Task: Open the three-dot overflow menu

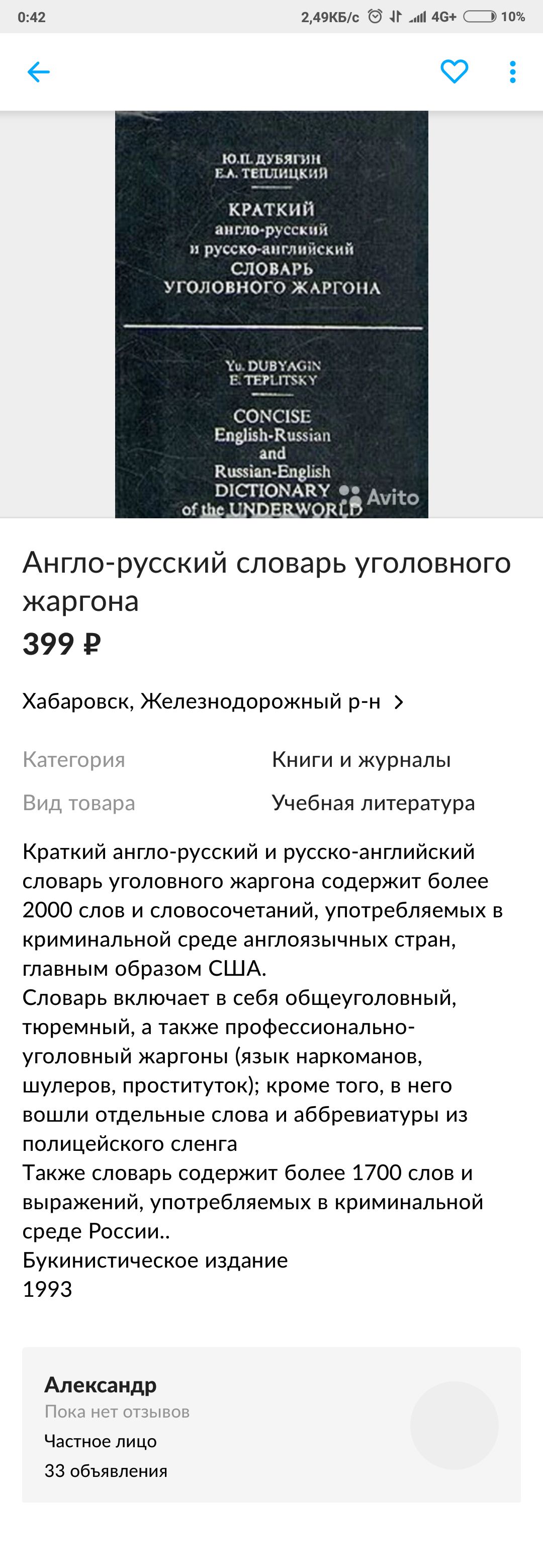Action: pos(513,72)
